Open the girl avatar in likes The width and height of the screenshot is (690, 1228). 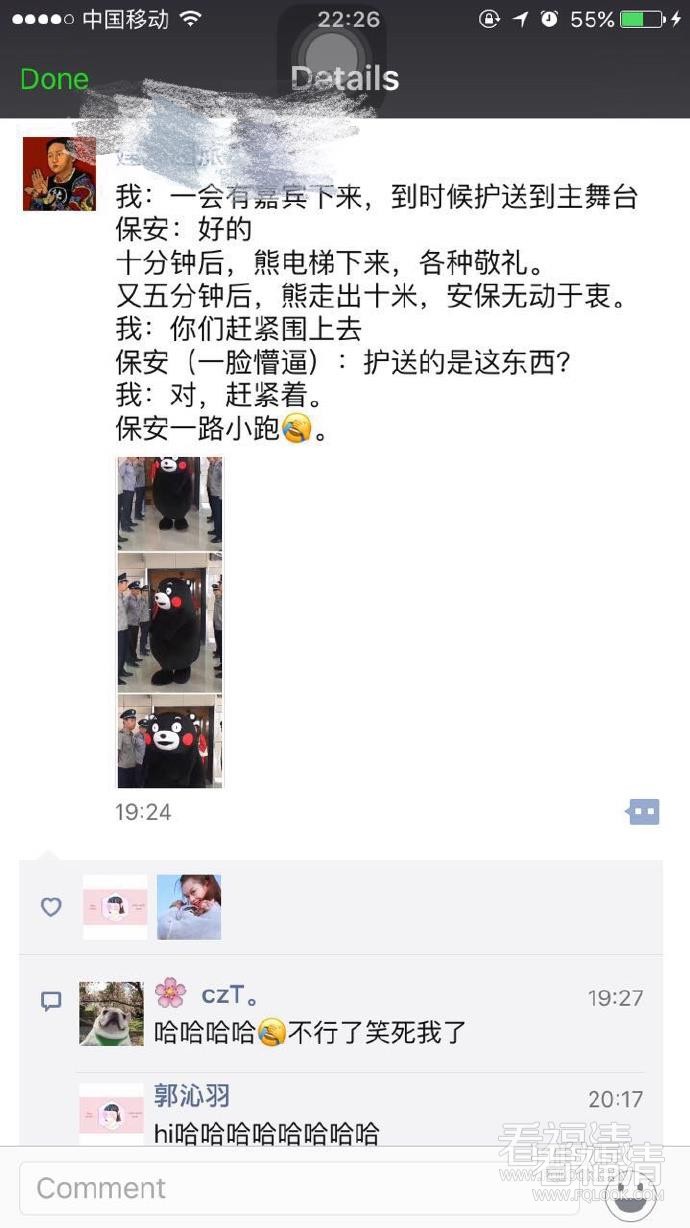189,907
